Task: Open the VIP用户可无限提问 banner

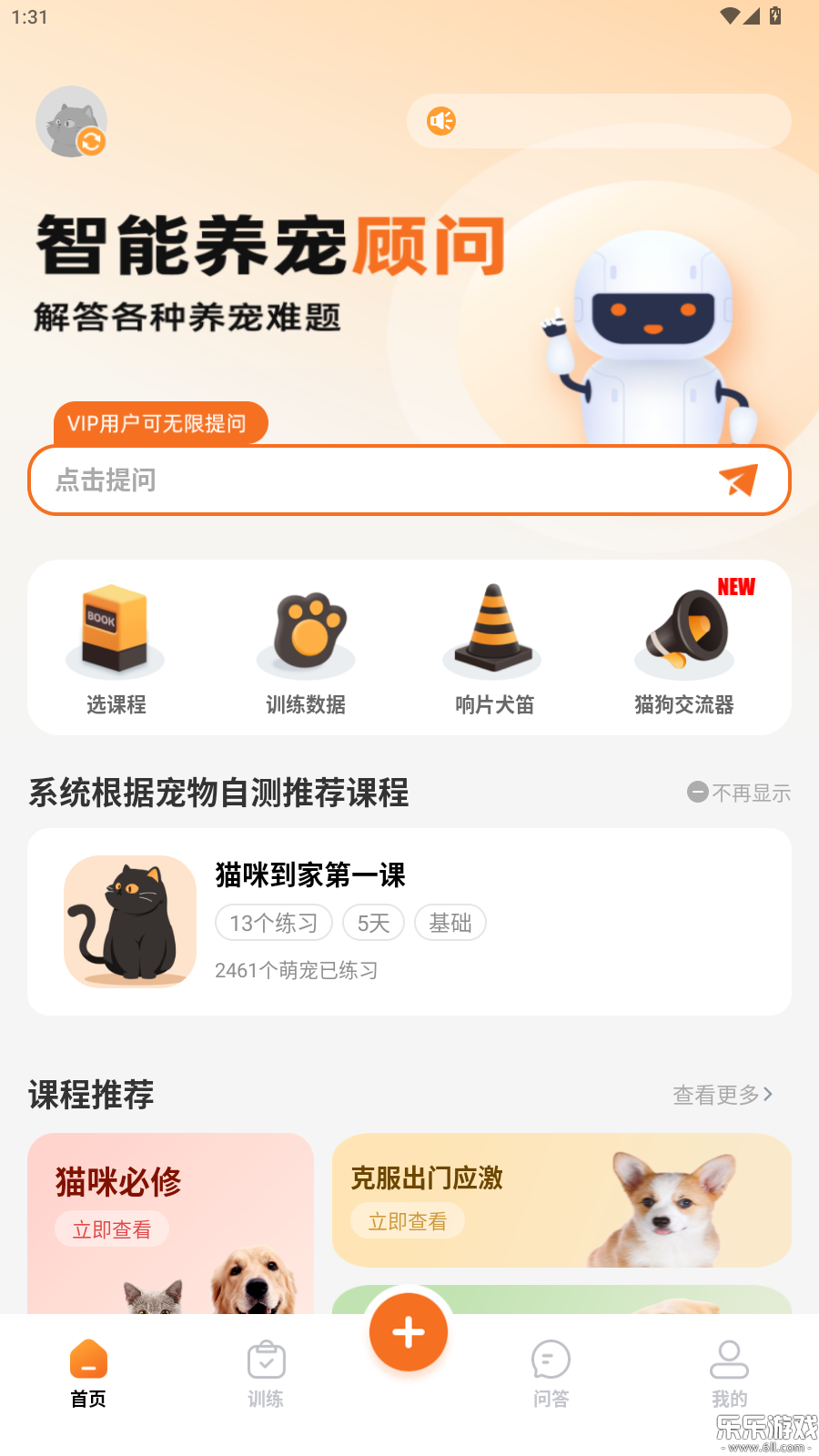Action: (x=160, y=422)
